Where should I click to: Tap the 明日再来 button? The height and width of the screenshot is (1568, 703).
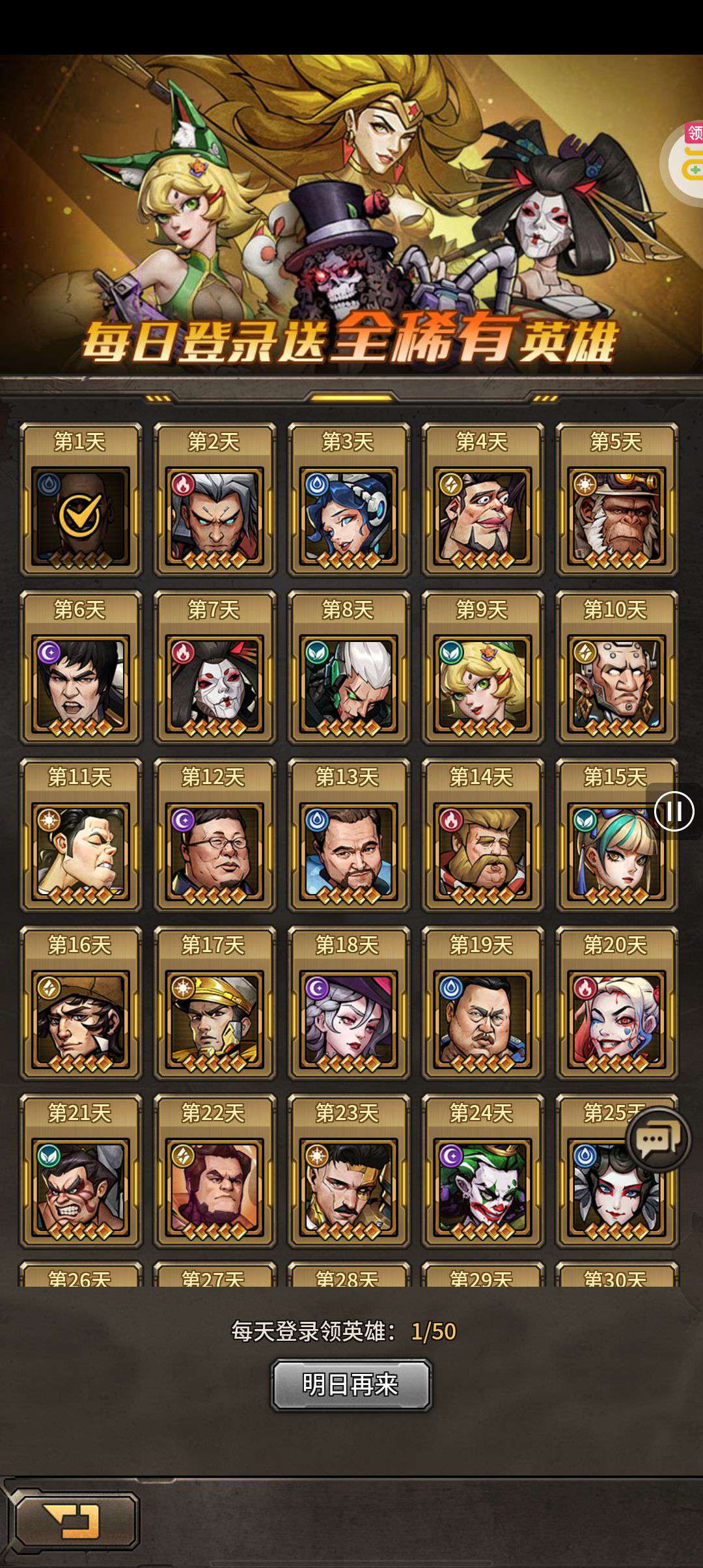[x=351, y=1384]
